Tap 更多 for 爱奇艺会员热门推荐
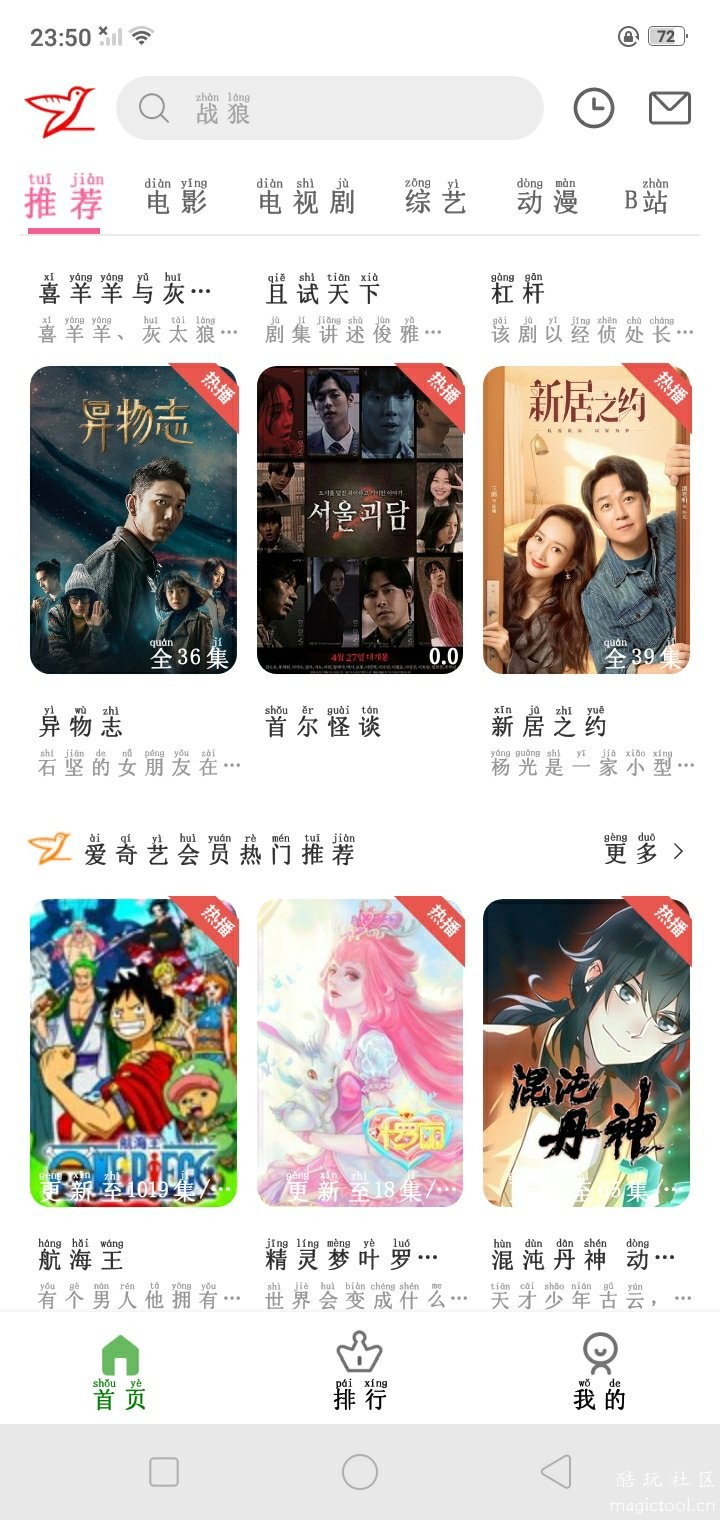The image size is (720, 1520). (x=645, y=852)
